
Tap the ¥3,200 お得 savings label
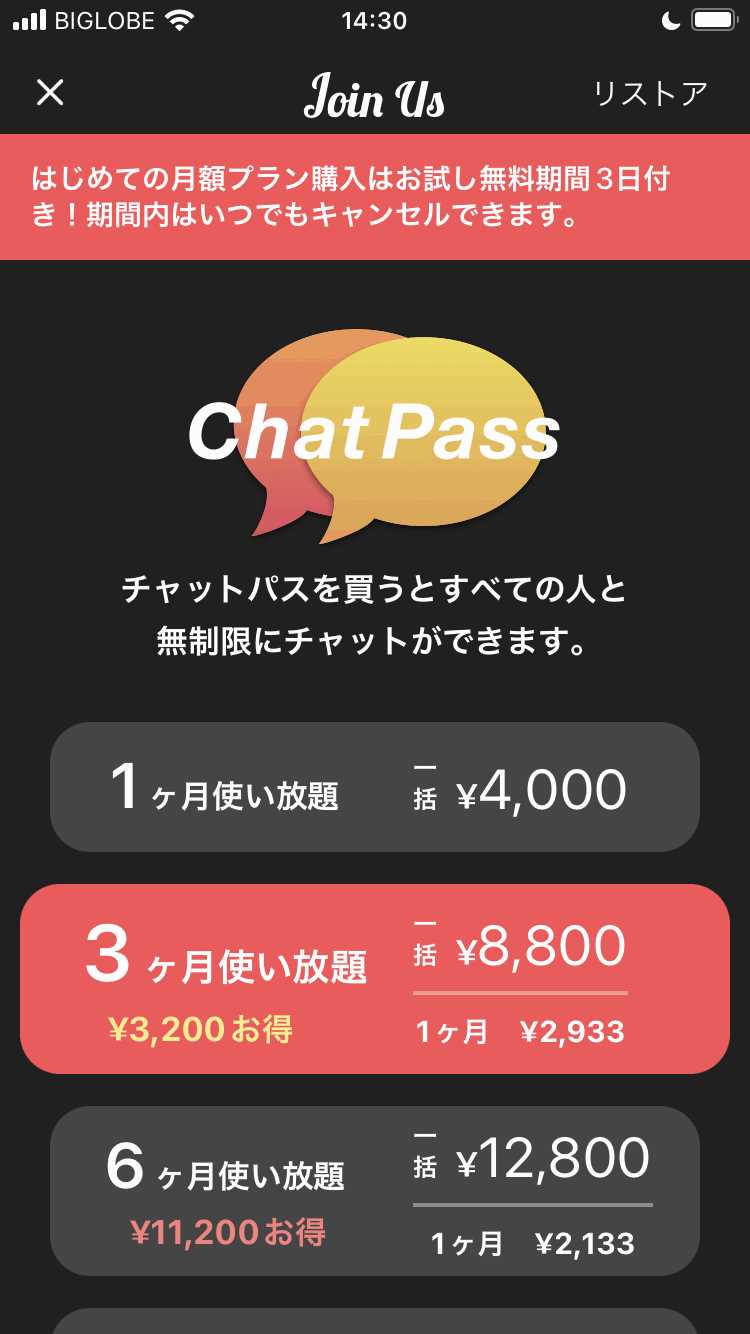coord(198,1028)
